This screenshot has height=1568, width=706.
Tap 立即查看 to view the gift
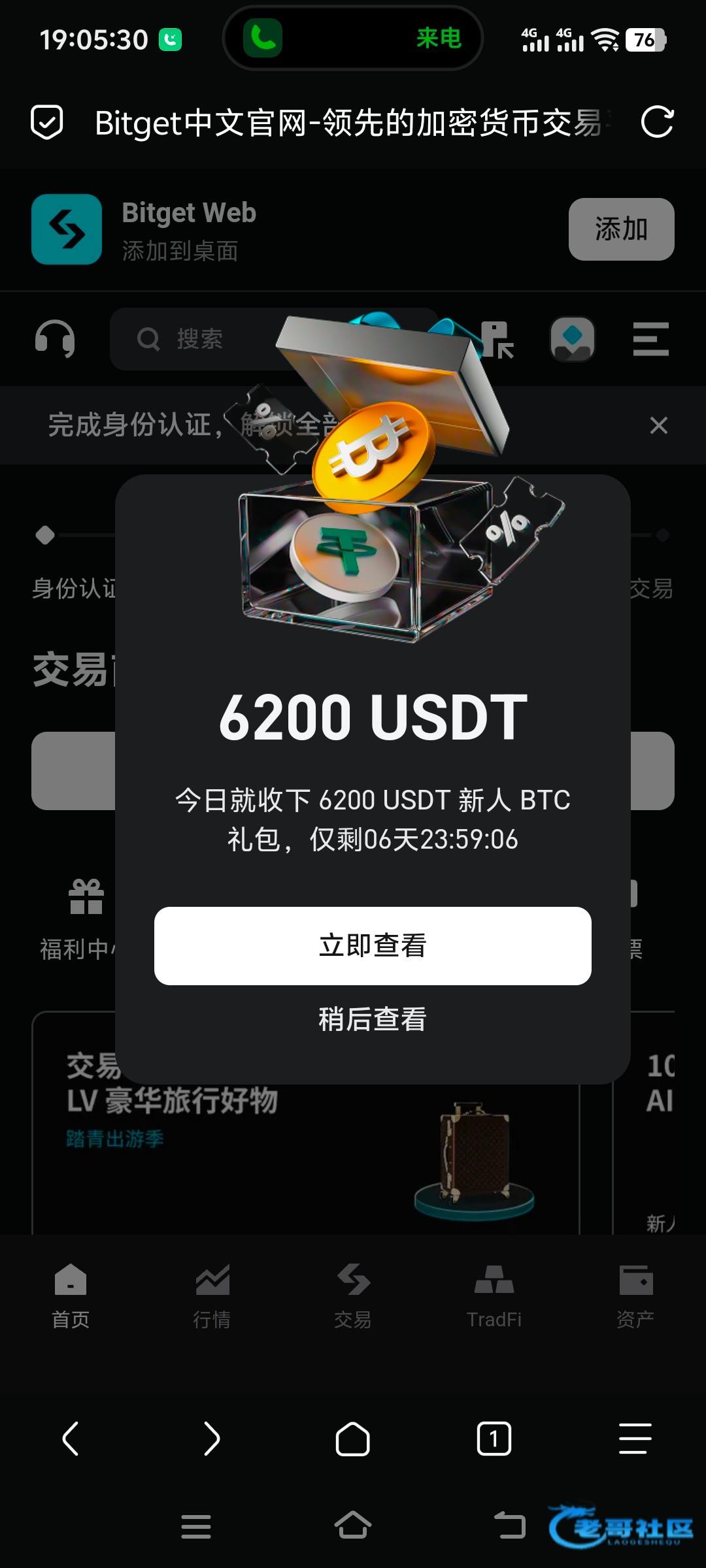[373, 945]
